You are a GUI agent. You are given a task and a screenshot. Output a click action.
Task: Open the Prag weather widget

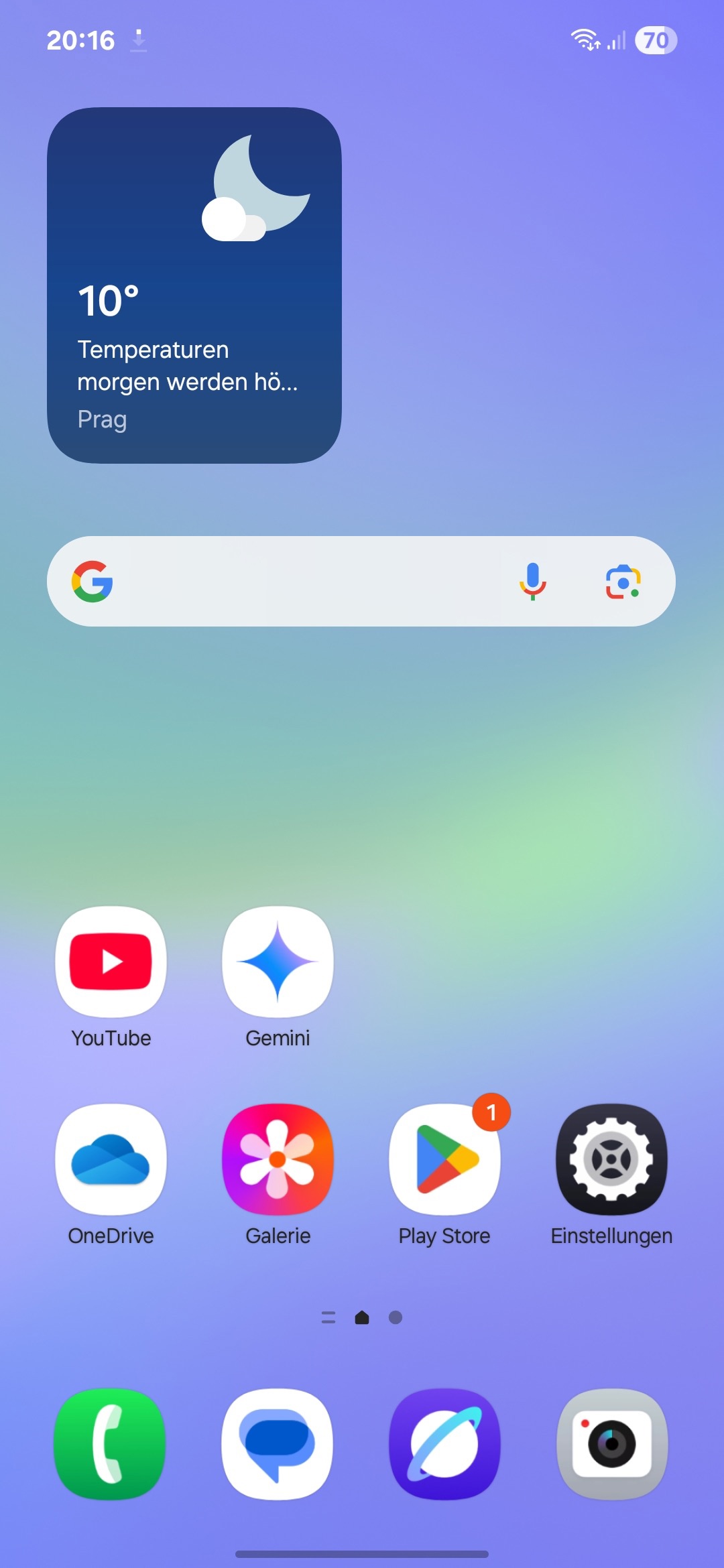(x=194, y=285)
